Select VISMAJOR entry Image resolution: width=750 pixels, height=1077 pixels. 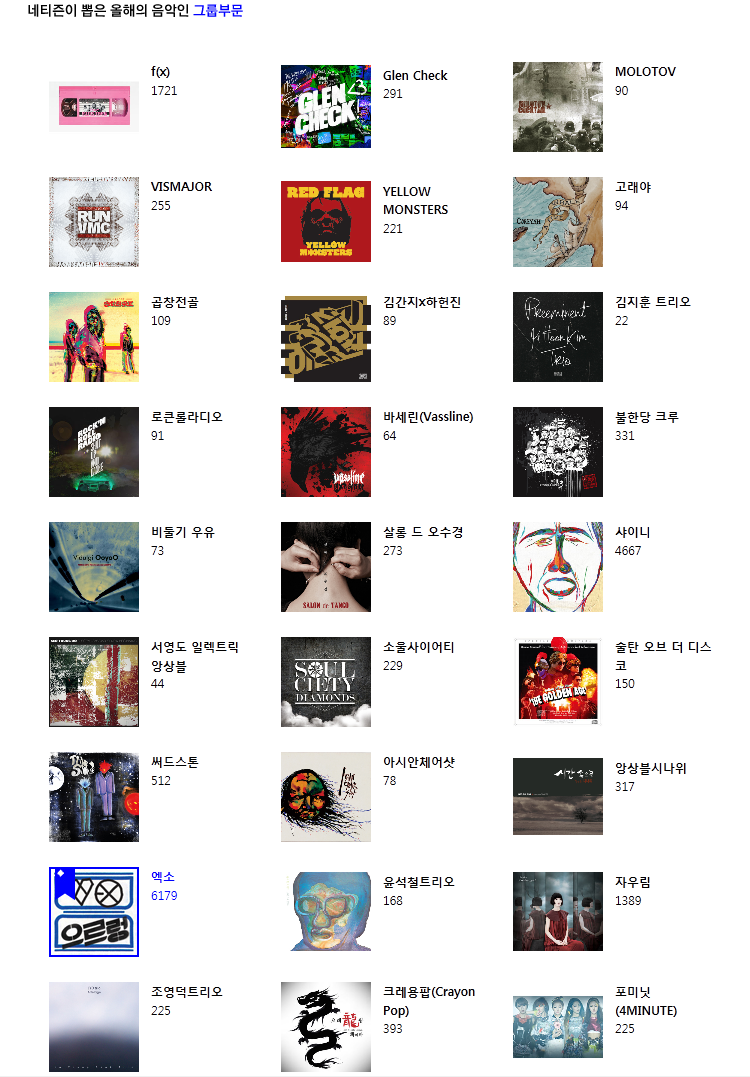(94, 222)
